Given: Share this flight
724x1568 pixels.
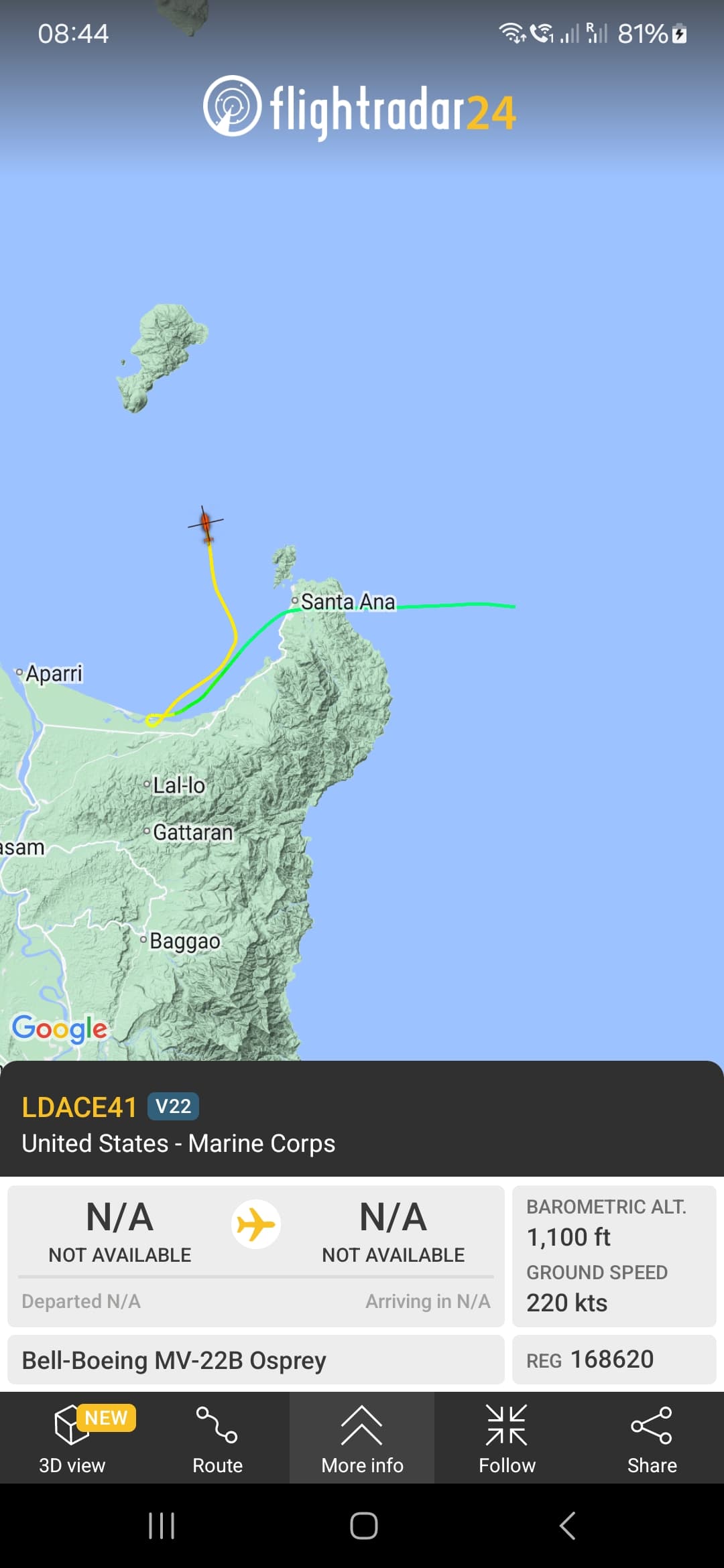Looking at the screenshot, I should (x=652, y=1438).
